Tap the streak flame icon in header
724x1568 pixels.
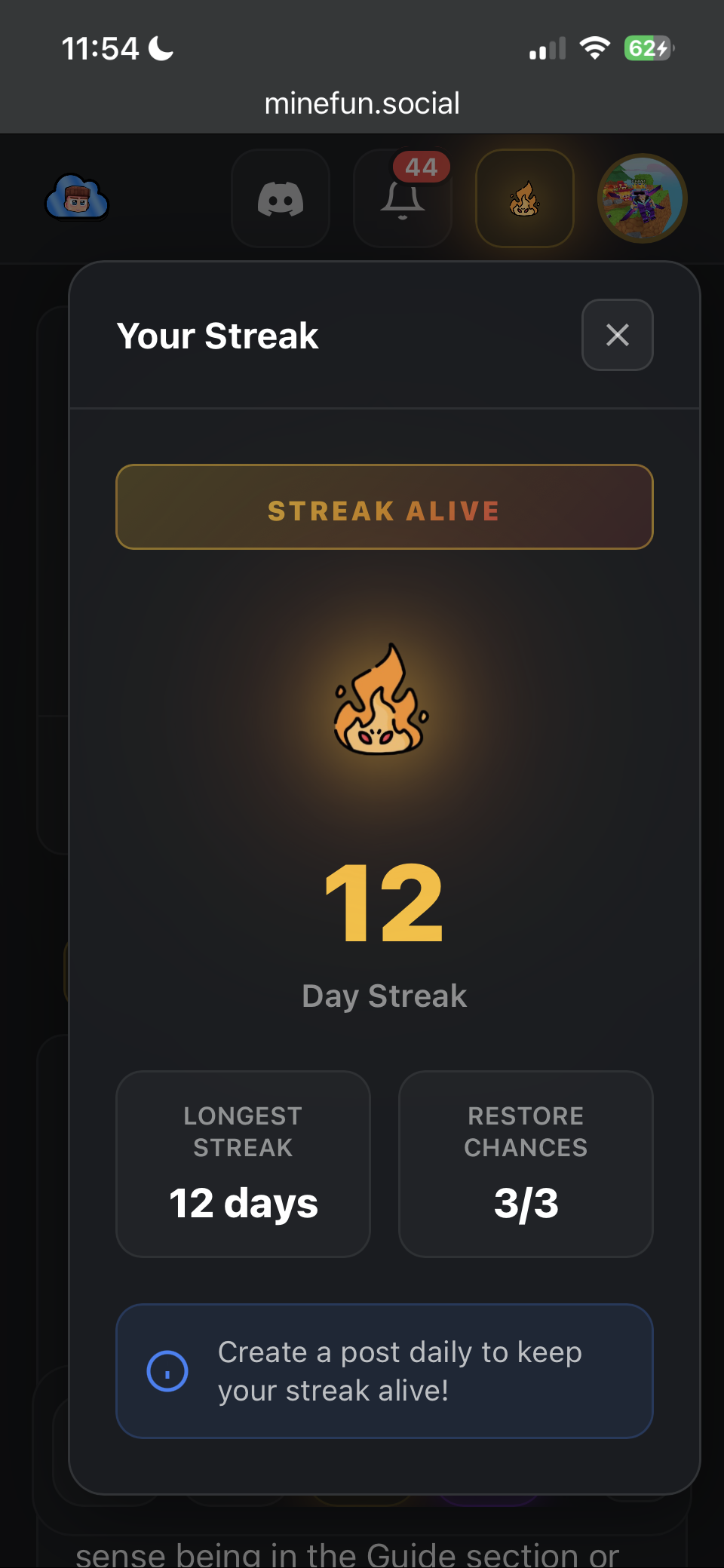(525, 198)
